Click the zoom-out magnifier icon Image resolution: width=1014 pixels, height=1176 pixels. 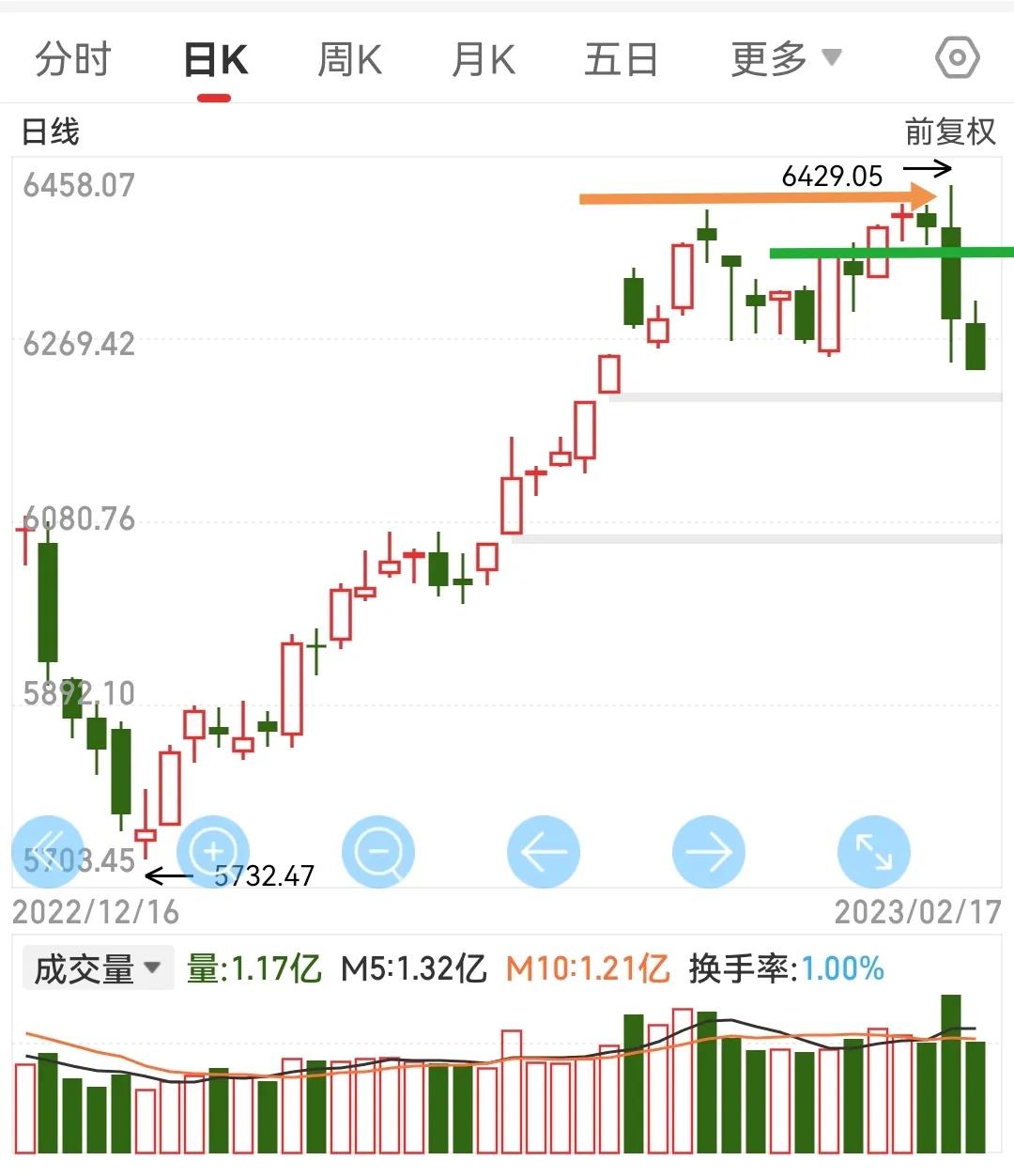coord(378,851)
